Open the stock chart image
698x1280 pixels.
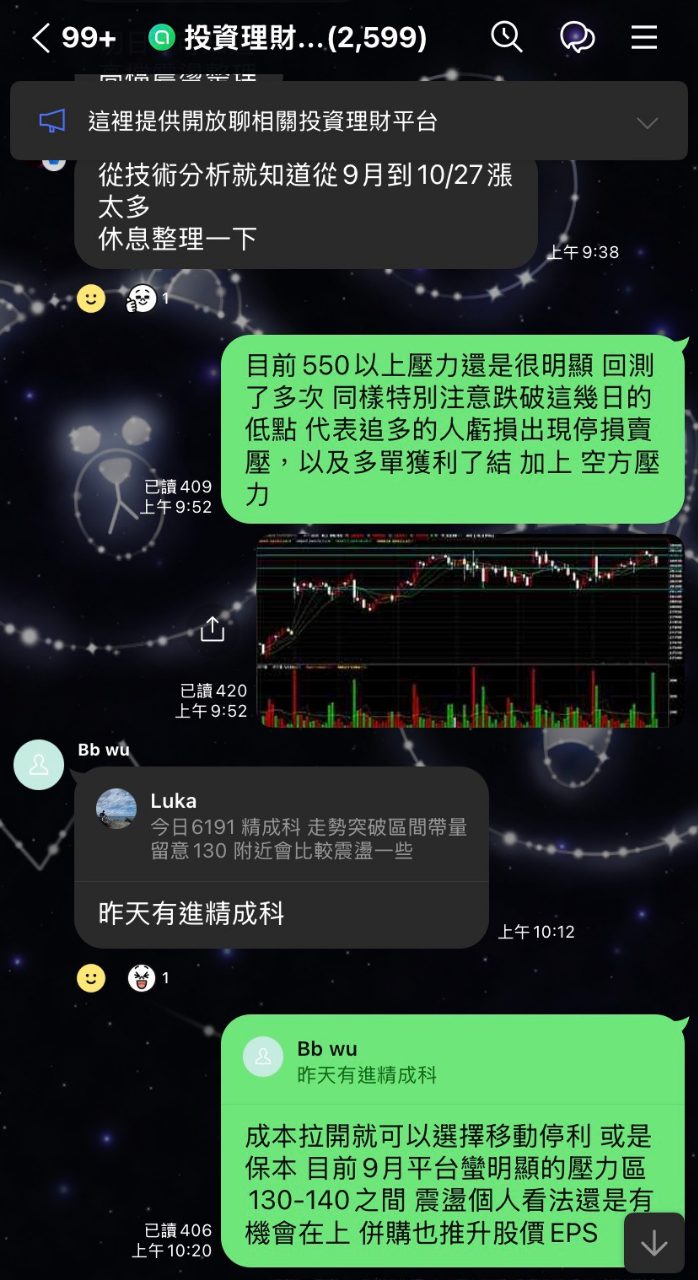469,630
